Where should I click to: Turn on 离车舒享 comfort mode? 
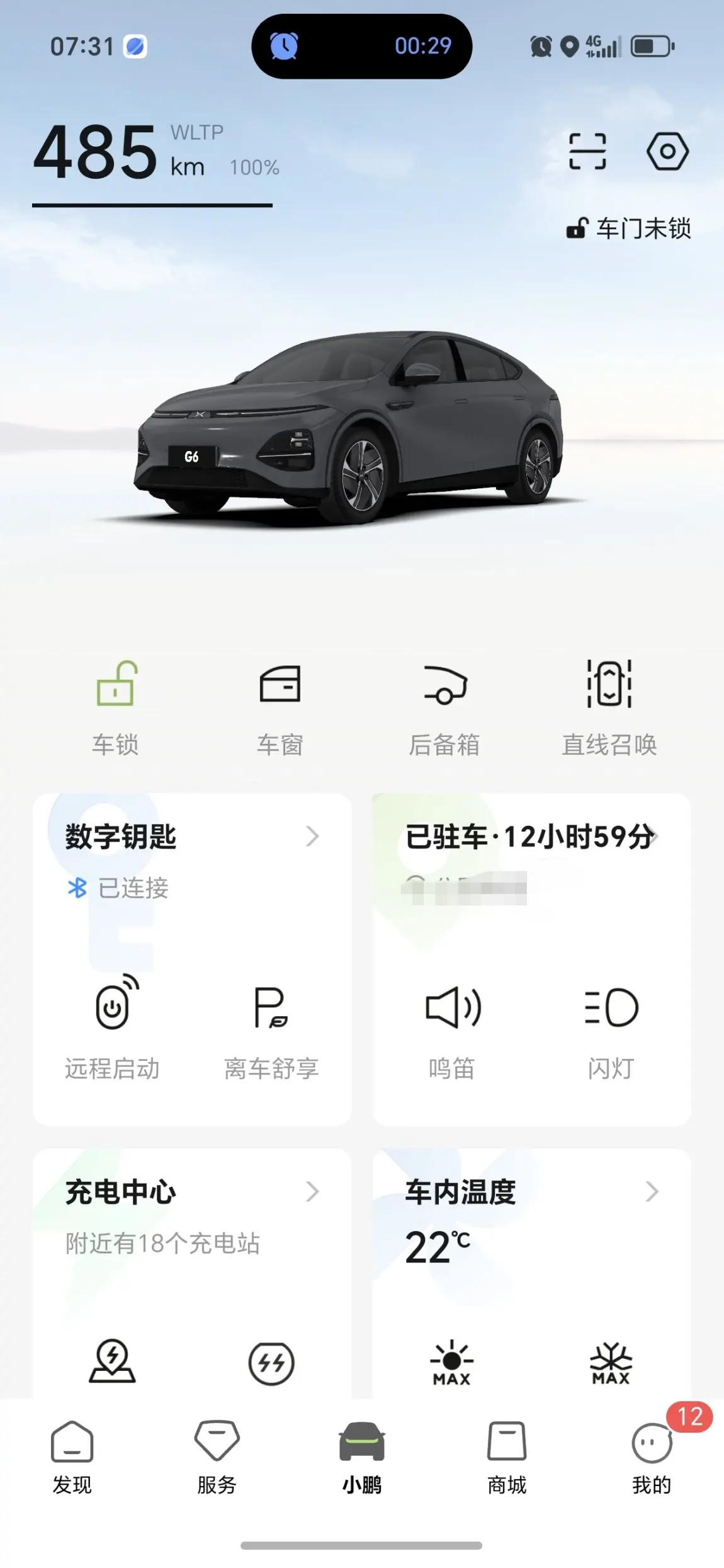pyautogui.click(x=271, y=1027)
